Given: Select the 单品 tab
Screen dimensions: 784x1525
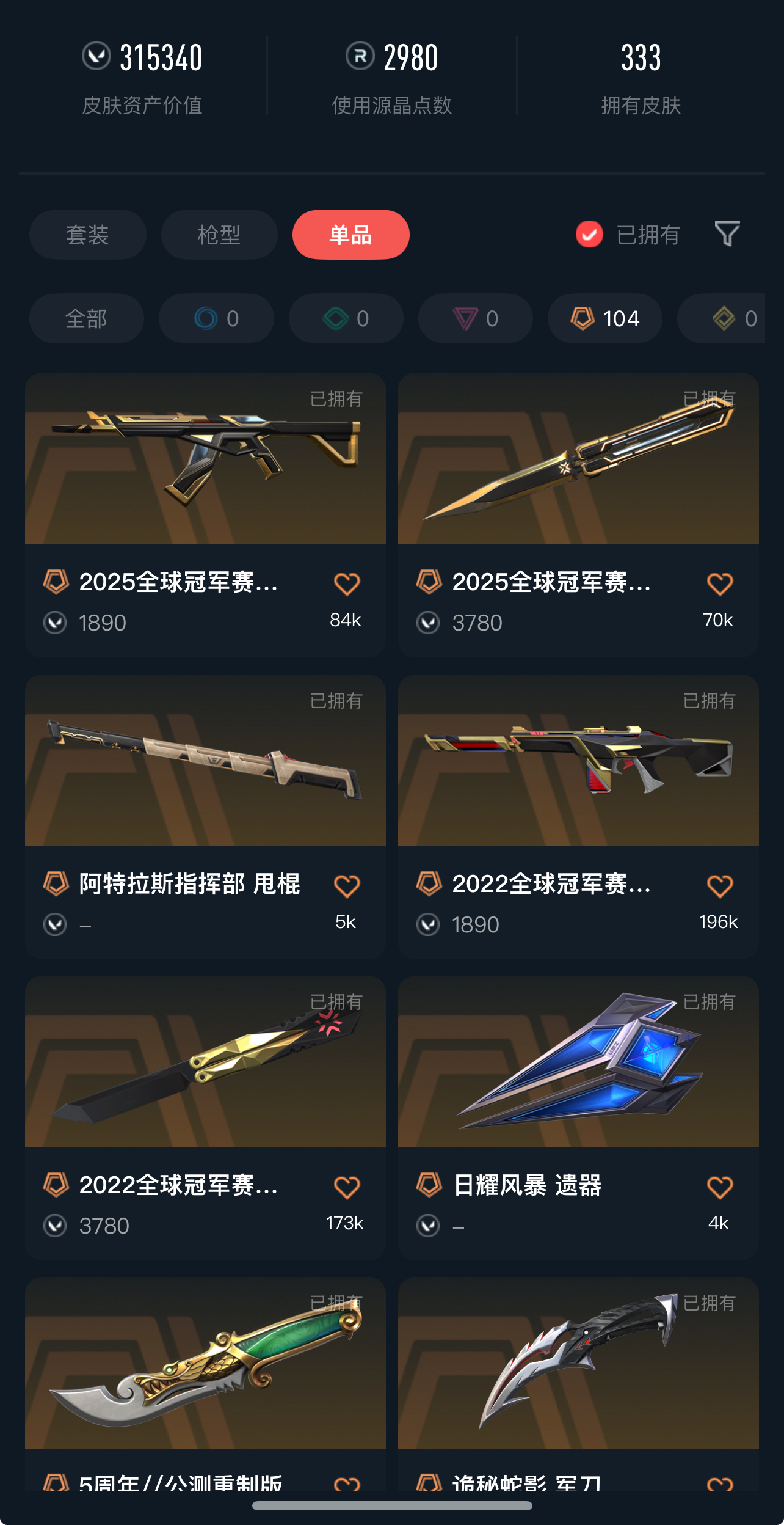Looking at the screenshot, I should pos(350,235).
